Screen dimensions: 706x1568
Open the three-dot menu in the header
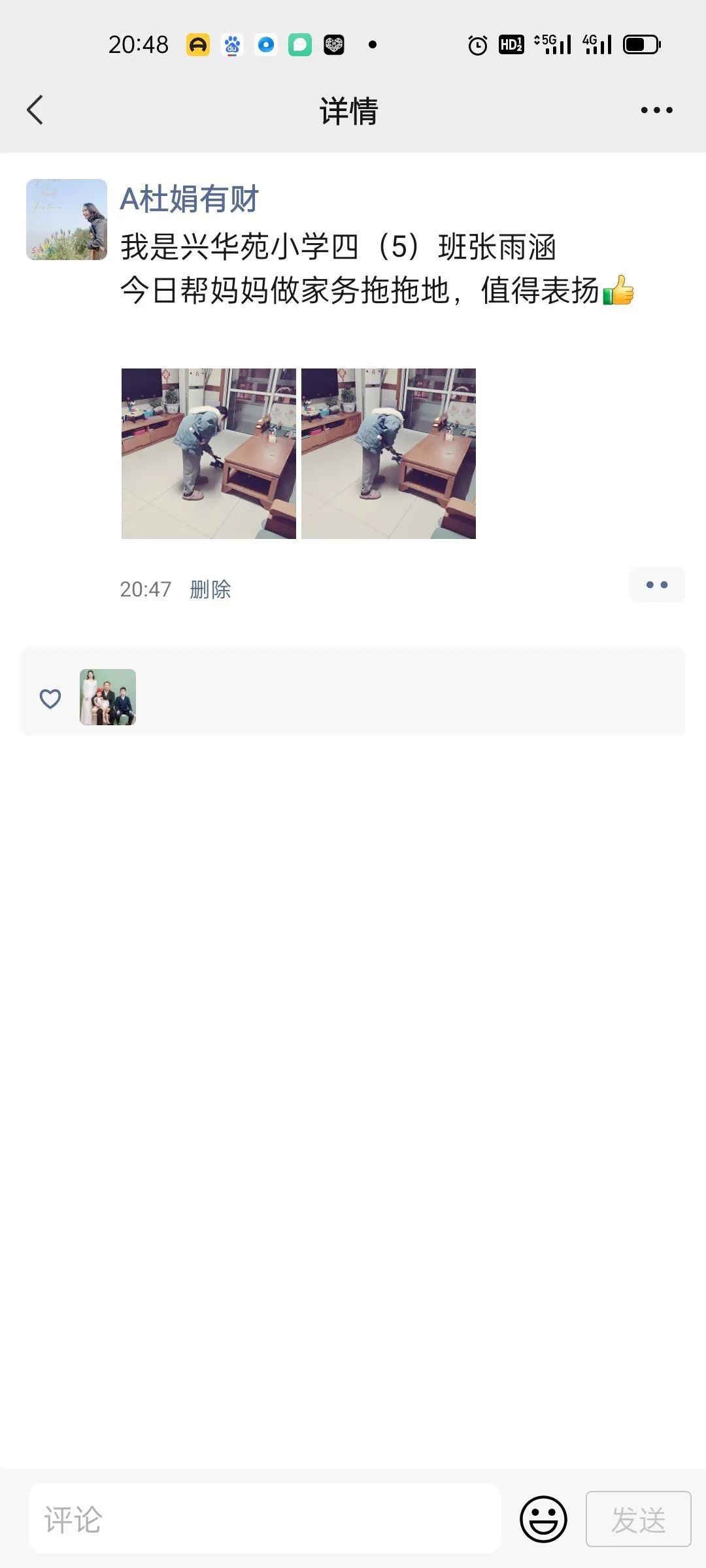[x=656, y=110]
